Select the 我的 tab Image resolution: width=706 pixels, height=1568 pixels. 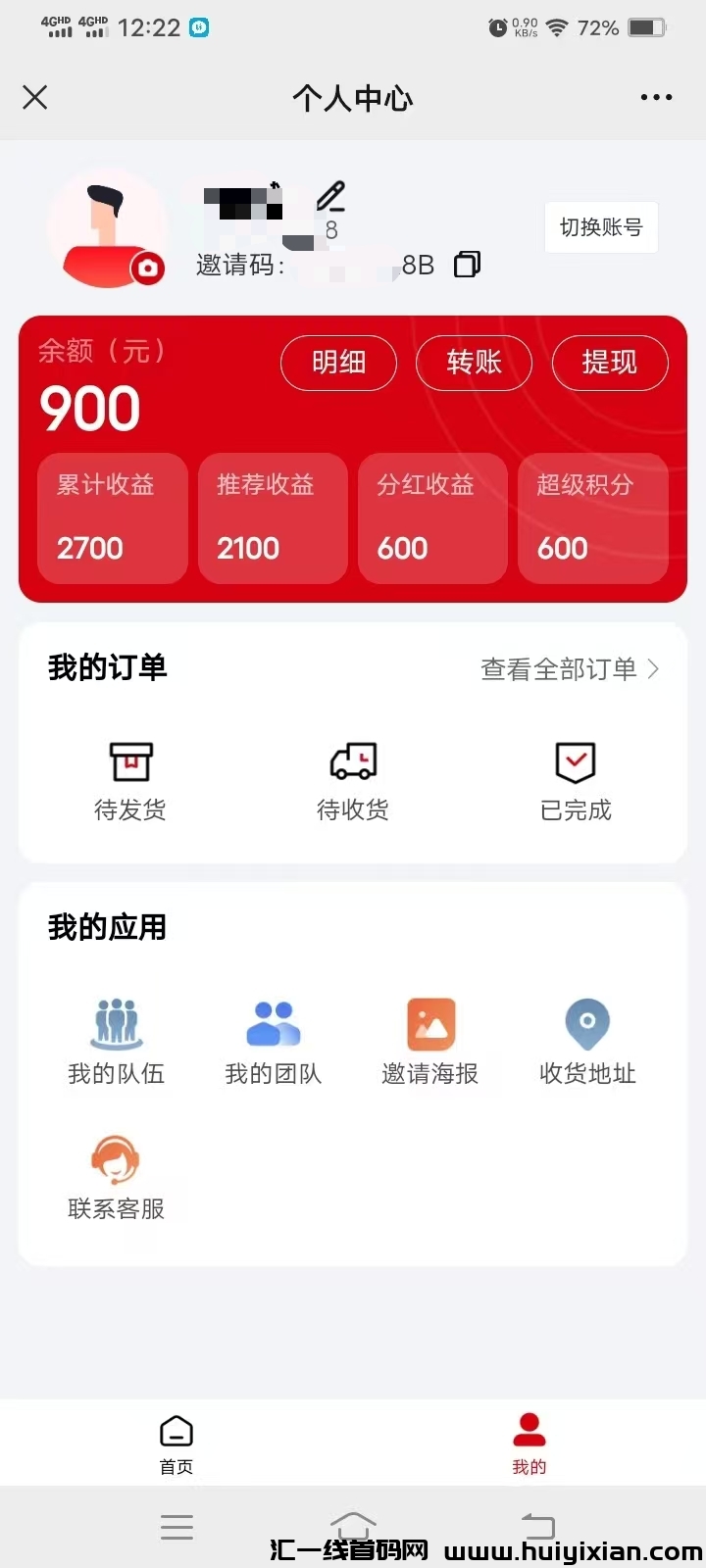click(x=529, y=1444)
